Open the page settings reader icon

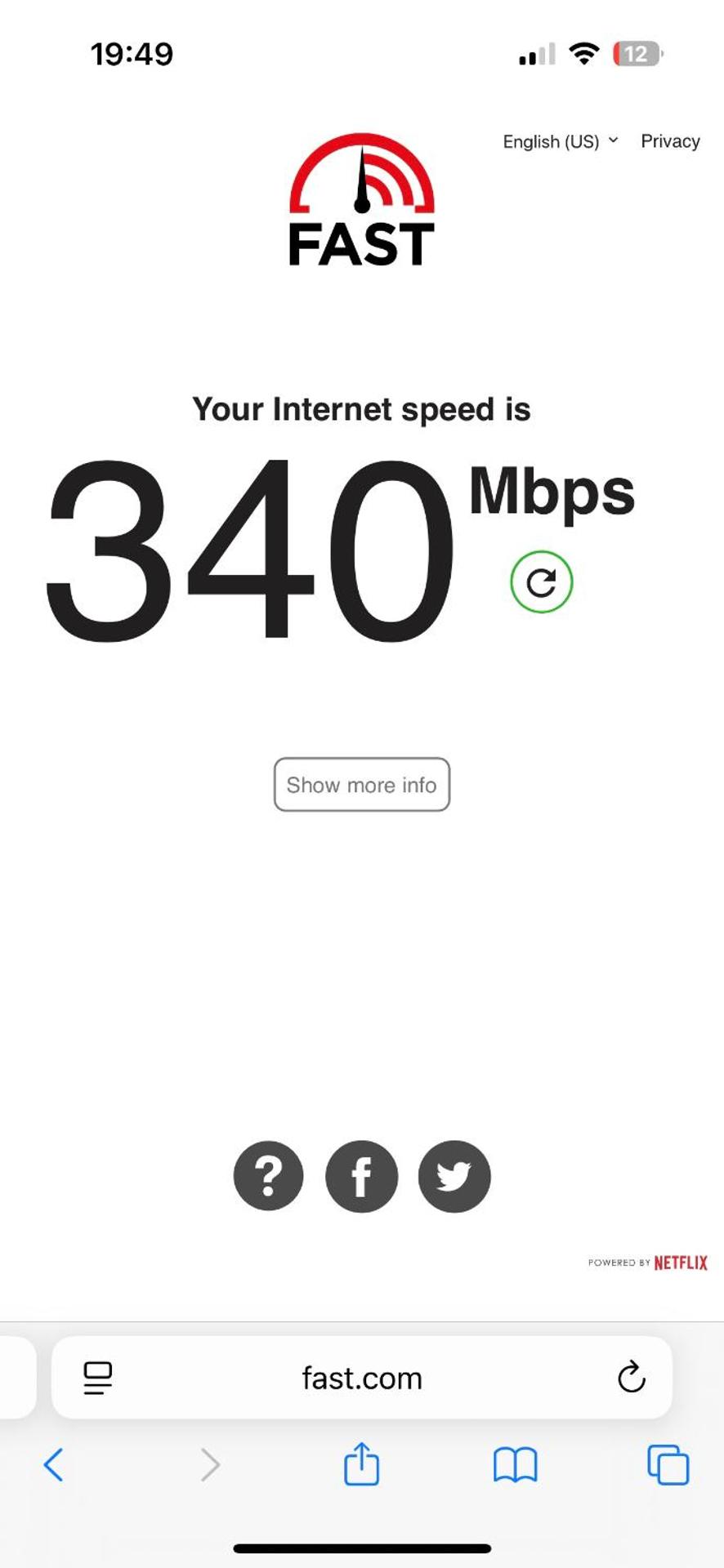[x=96, y=1378]
